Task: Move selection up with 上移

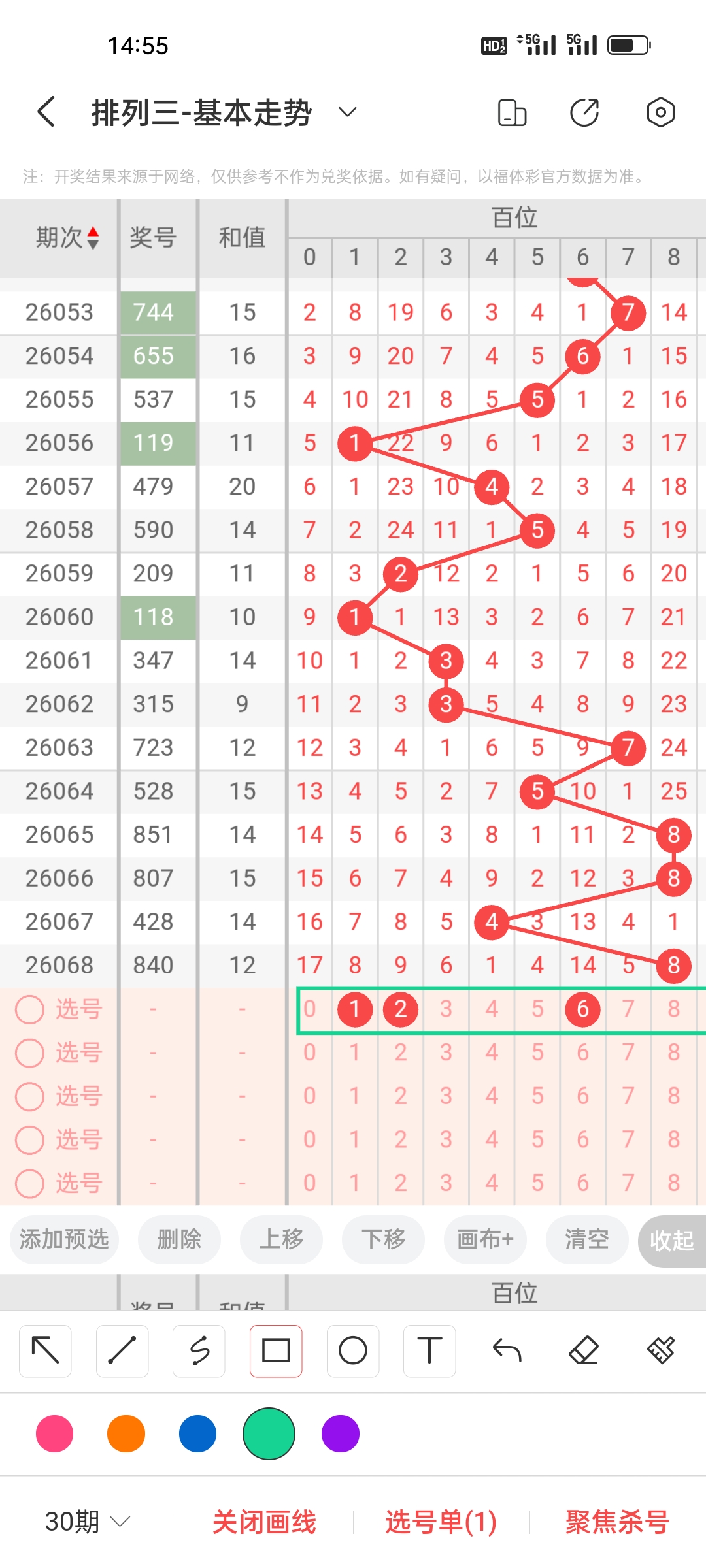Action: (281, 1239)
